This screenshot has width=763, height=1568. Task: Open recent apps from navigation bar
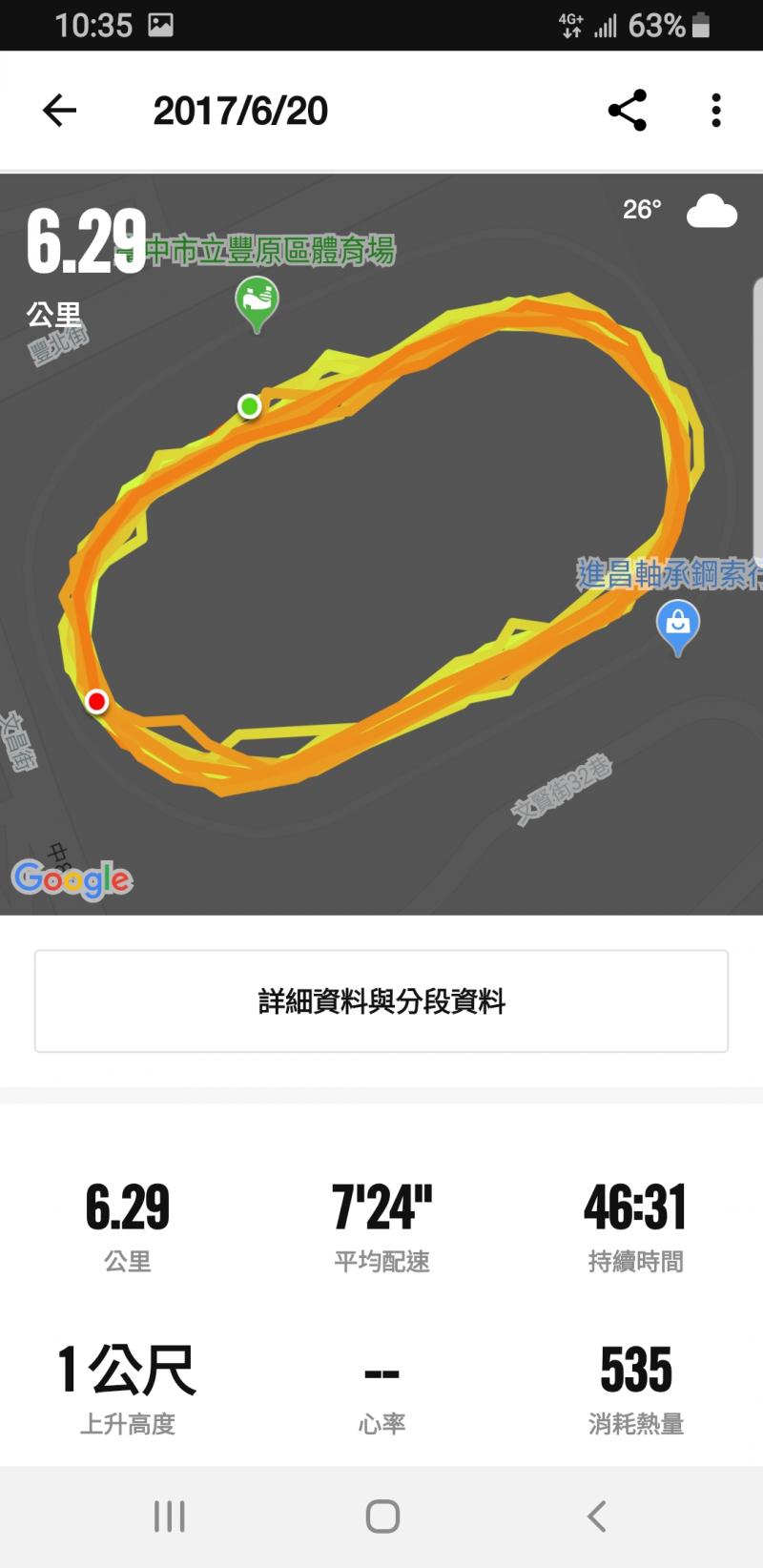(x=169, y=1516)
